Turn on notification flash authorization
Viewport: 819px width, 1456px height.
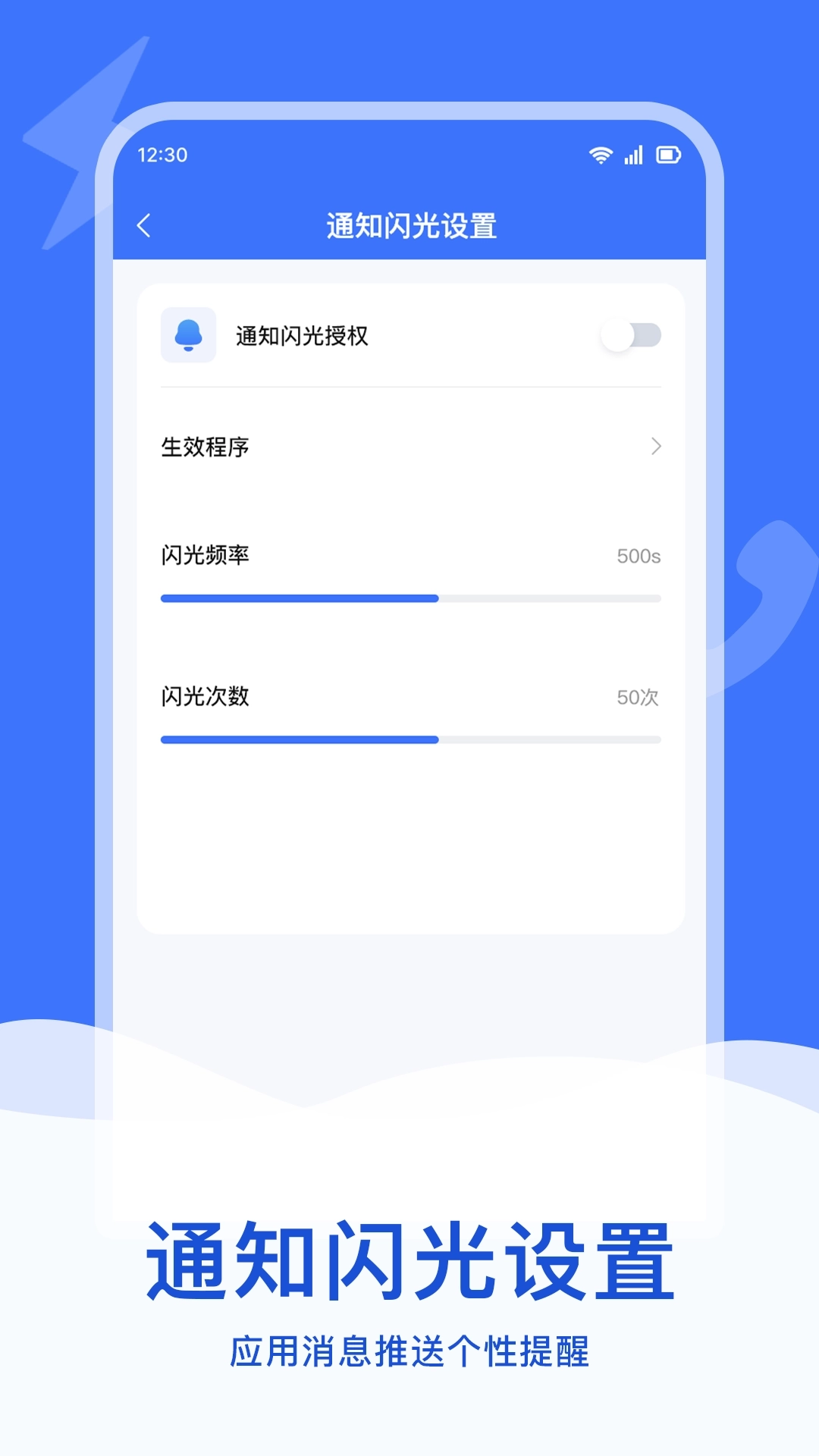[x=632, y=334]
